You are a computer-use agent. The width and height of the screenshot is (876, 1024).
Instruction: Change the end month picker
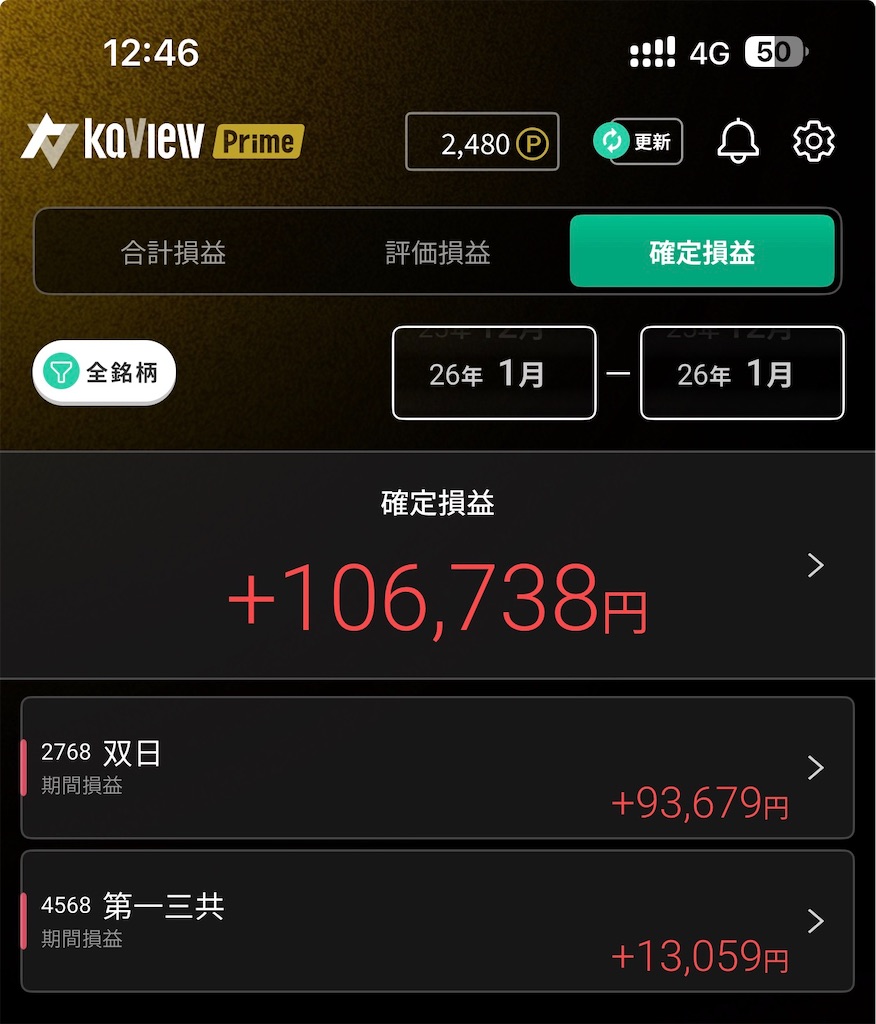click(x=742, y=373)
